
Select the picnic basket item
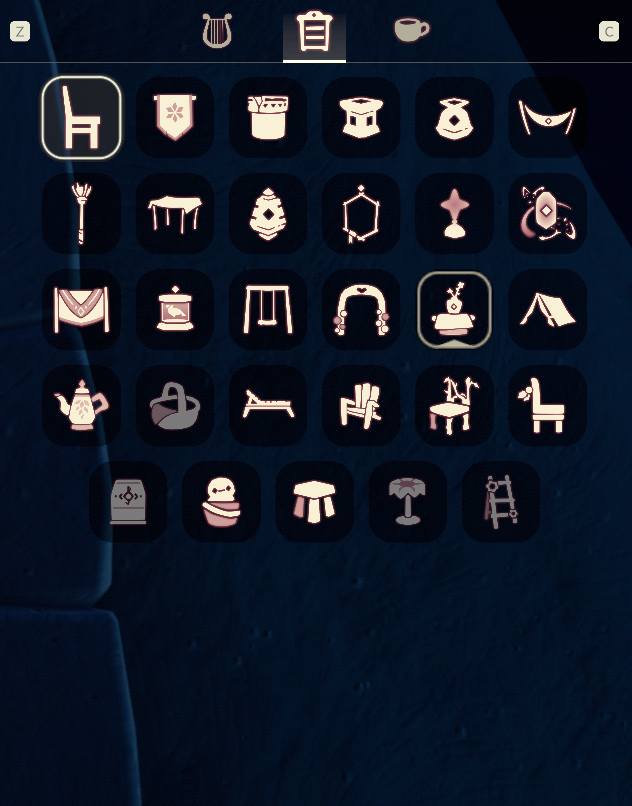(x=175, y=406)
